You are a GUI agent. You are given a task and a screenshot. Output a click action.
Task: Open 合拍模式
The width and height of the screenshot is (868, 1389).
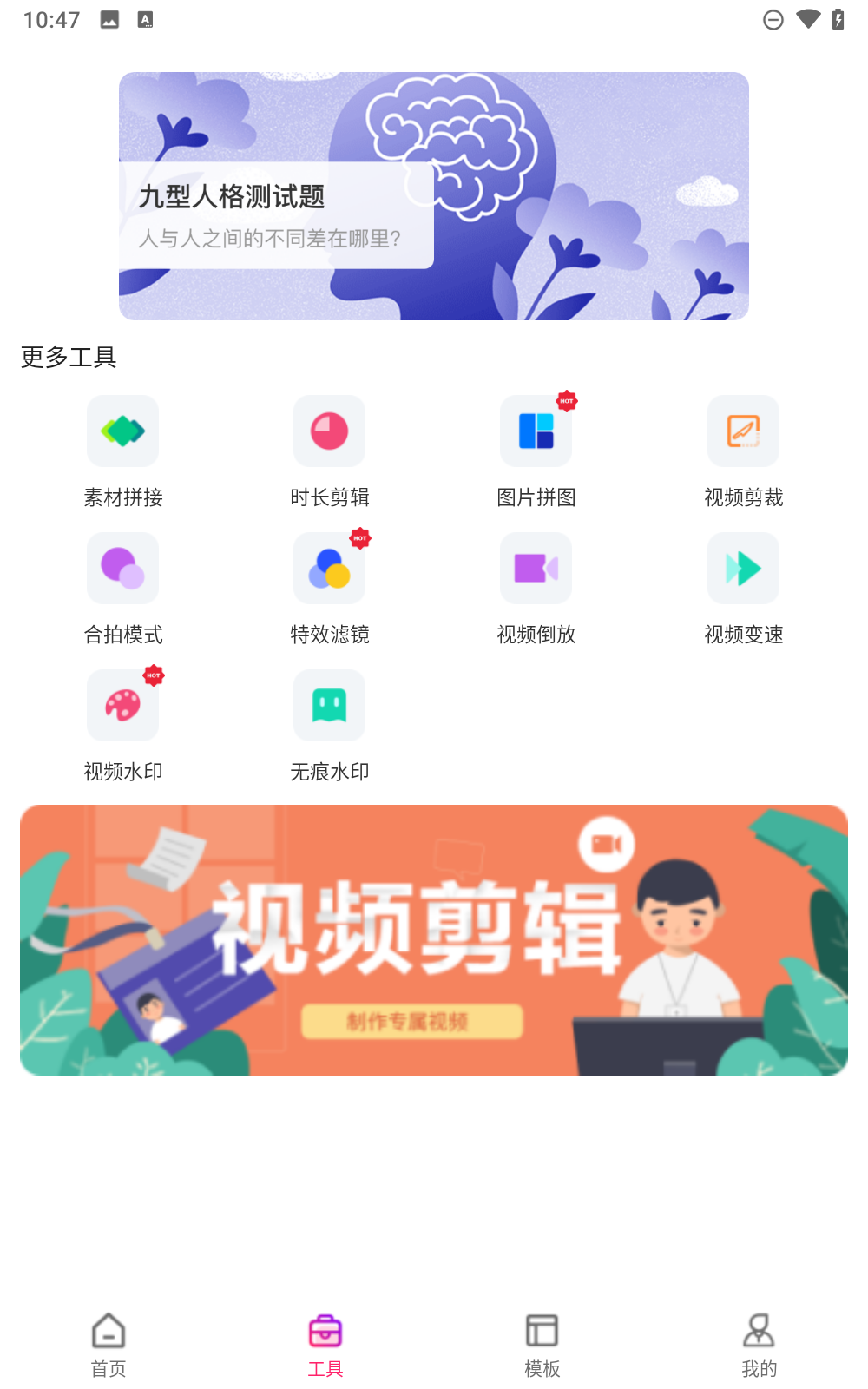[122, 589]
